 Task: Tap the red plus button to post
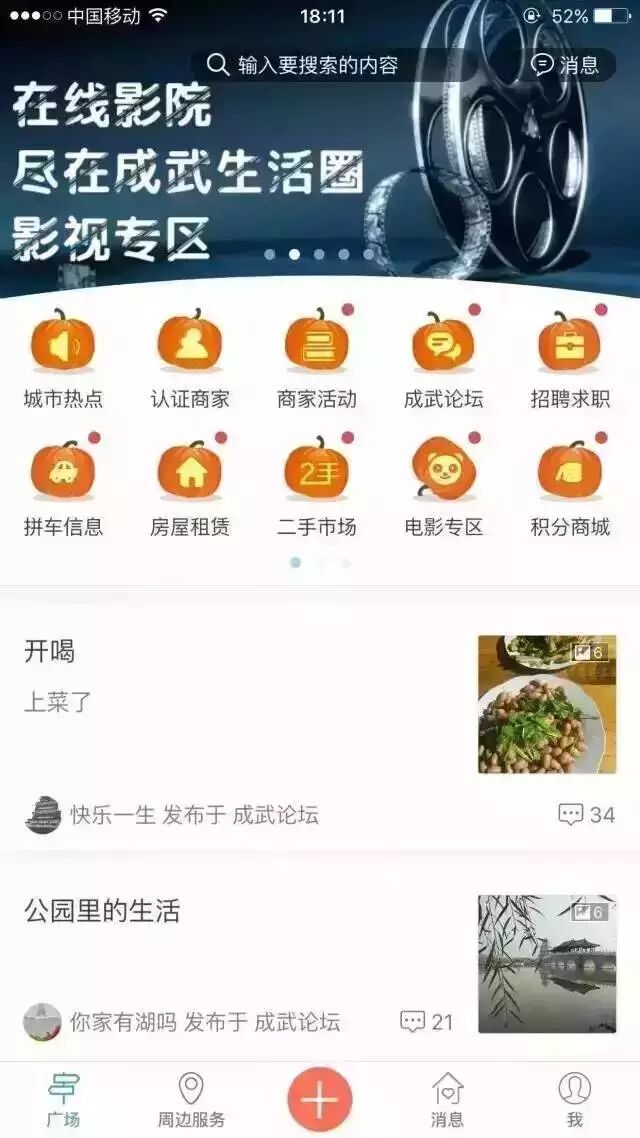click(320, 1099)
